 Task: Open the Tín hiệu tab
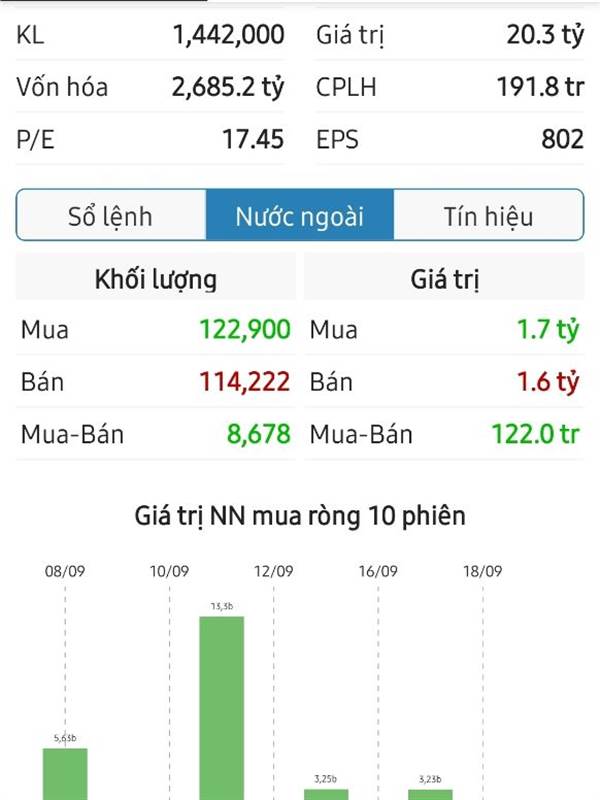[488, 216]
